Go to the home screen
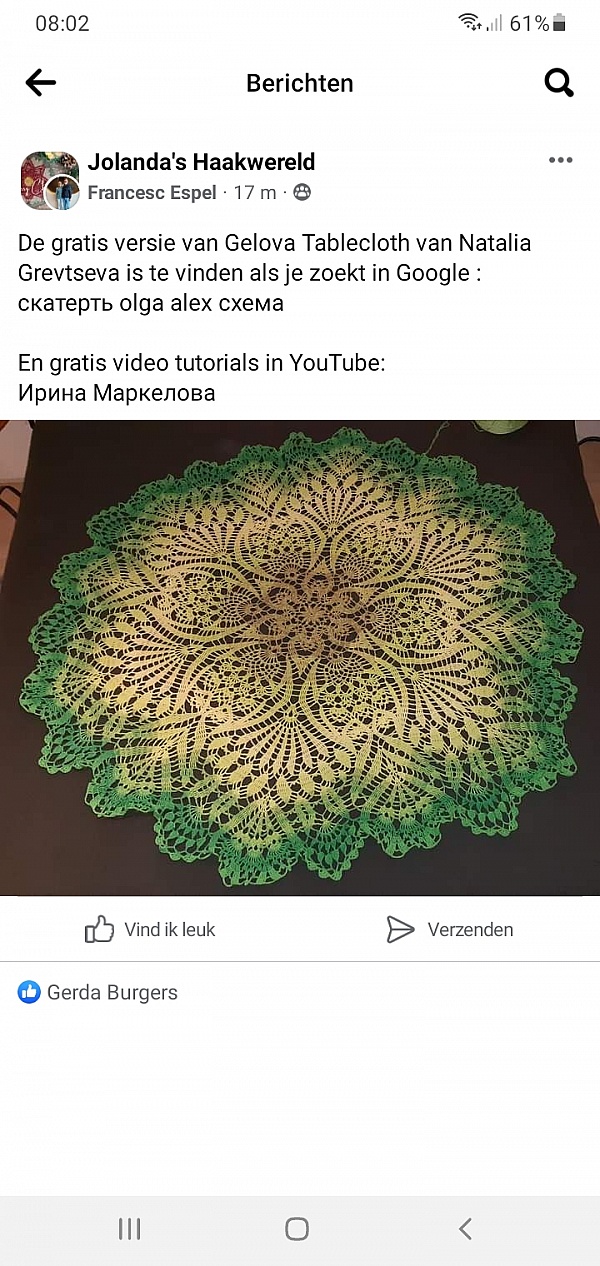The height and width of the screenshot is (1266, 600). click(x=297, y=1229)
